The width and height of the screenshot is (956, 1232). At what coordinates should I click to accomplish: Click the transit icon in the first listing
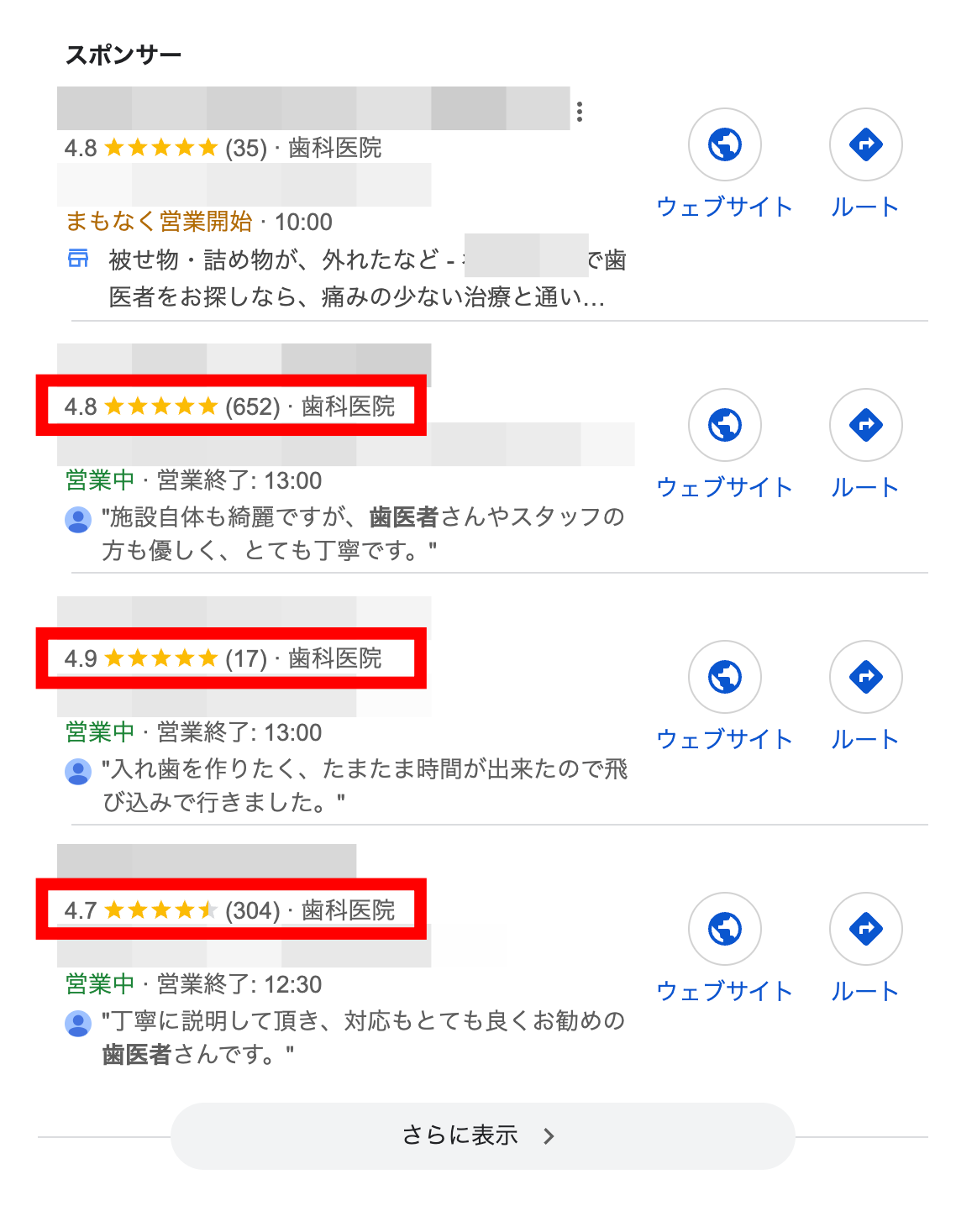(x=77, y=259)
